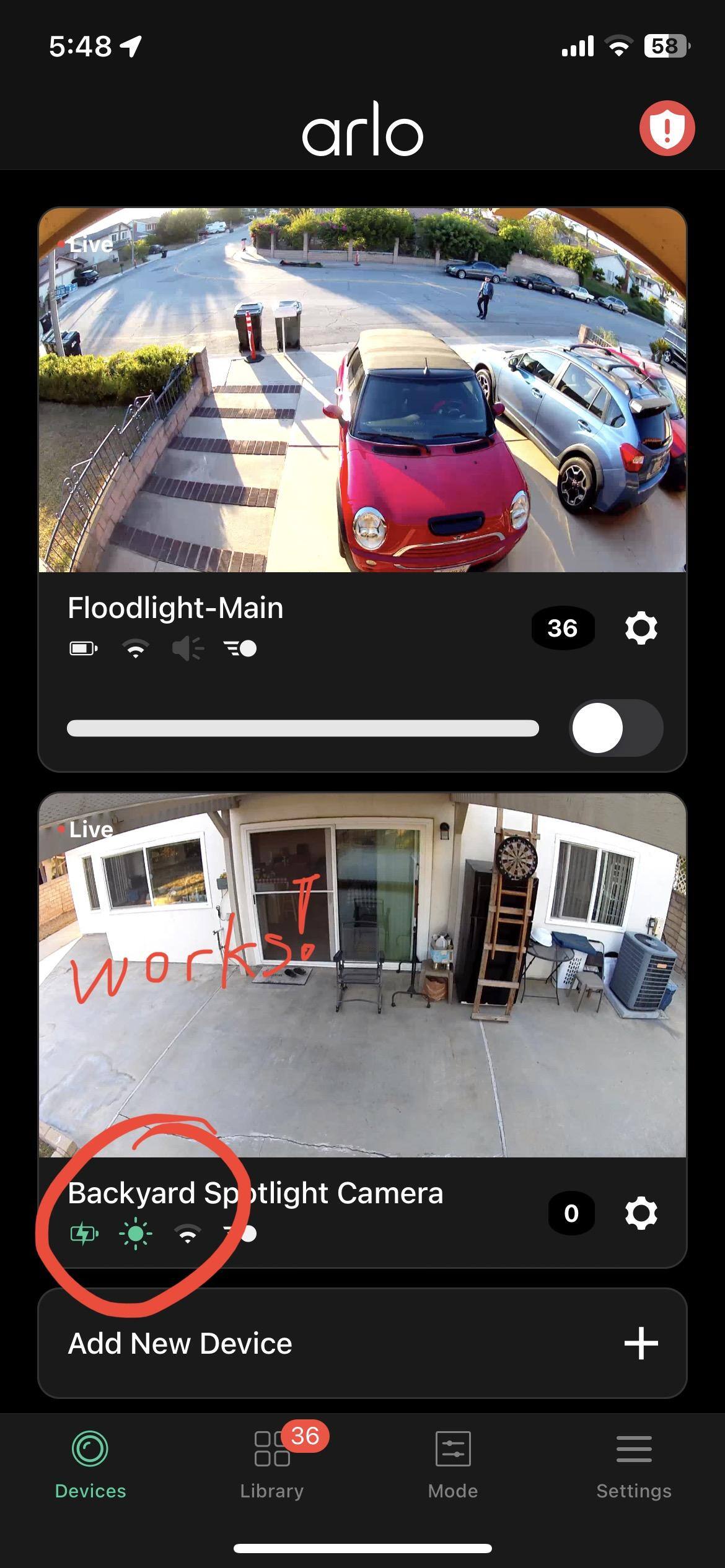Open Floodlight-Main settings gear
Screen dimensions: 725x1568
click(x=641, y=628)
